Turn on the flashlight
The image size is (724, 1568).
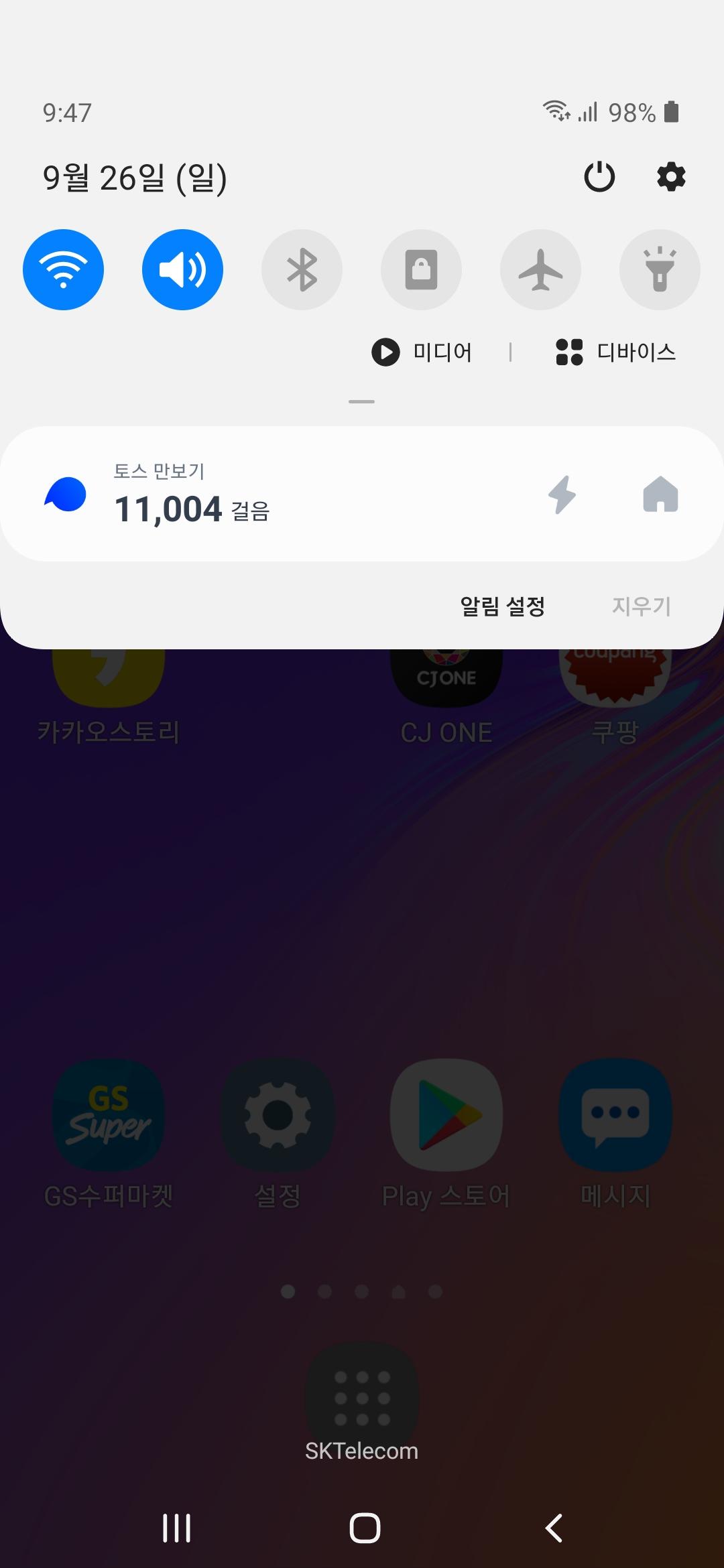(x=660, y=269)
